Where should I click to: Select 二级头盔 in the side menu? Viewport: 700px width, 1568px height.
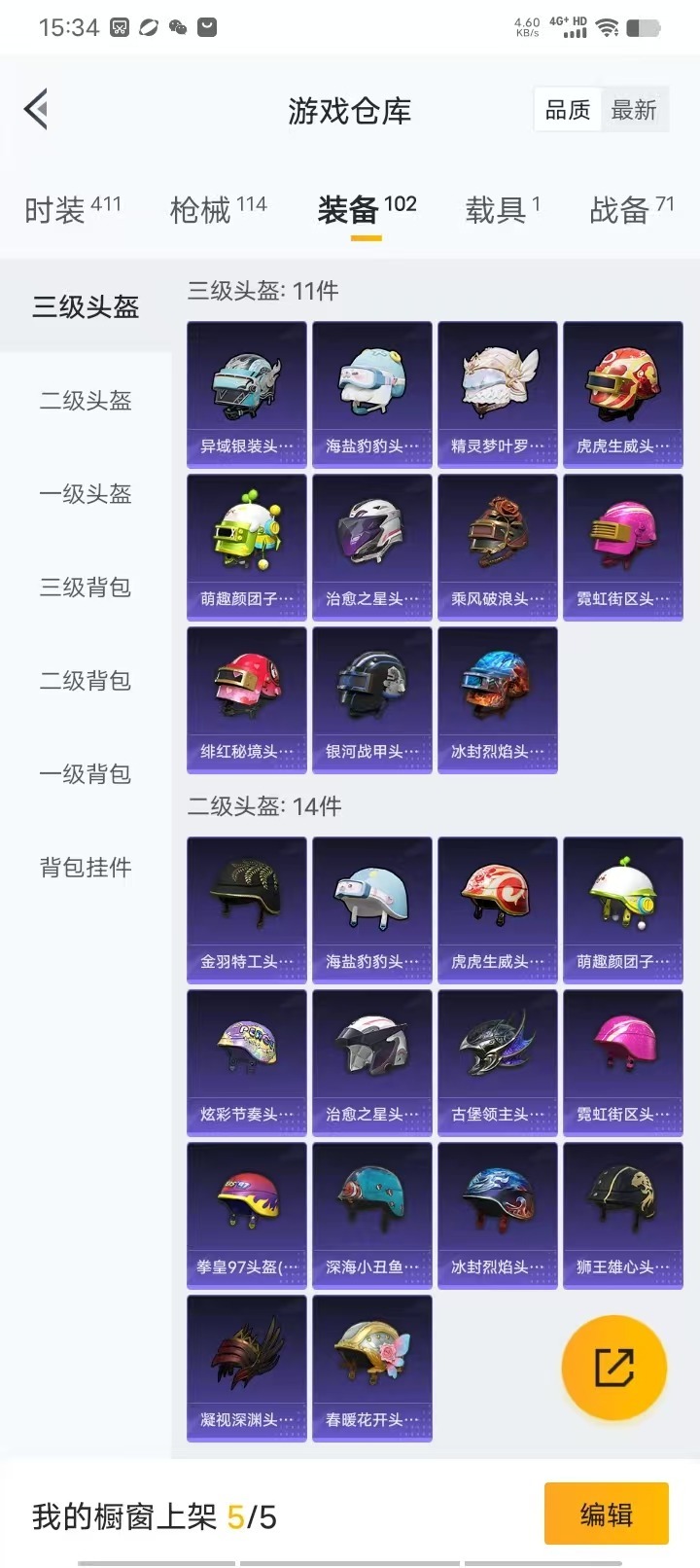pyautogui.click(x=86, y=401)
